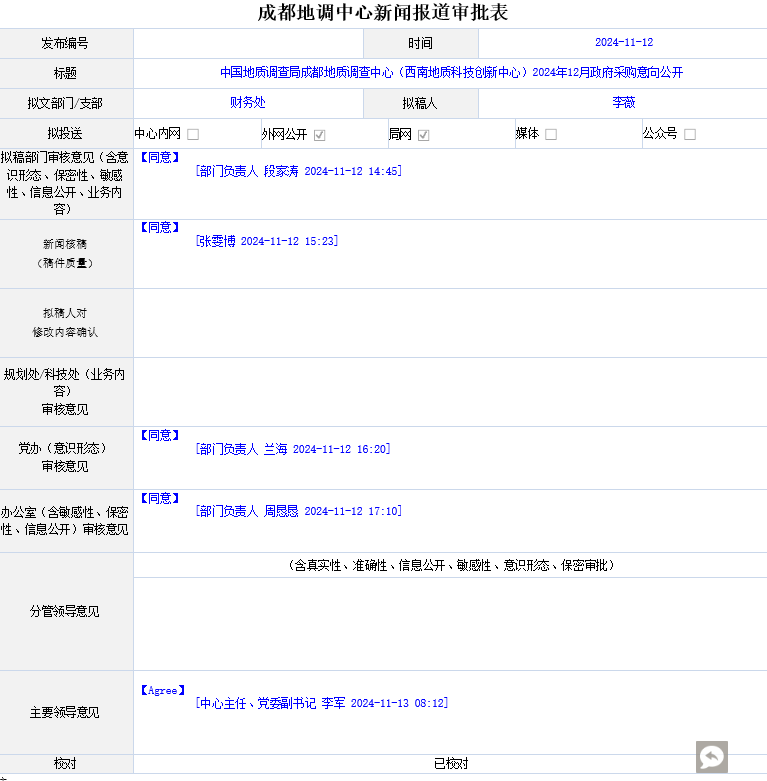Tick the 媒体 checkbox

click(x=551, y=134)
